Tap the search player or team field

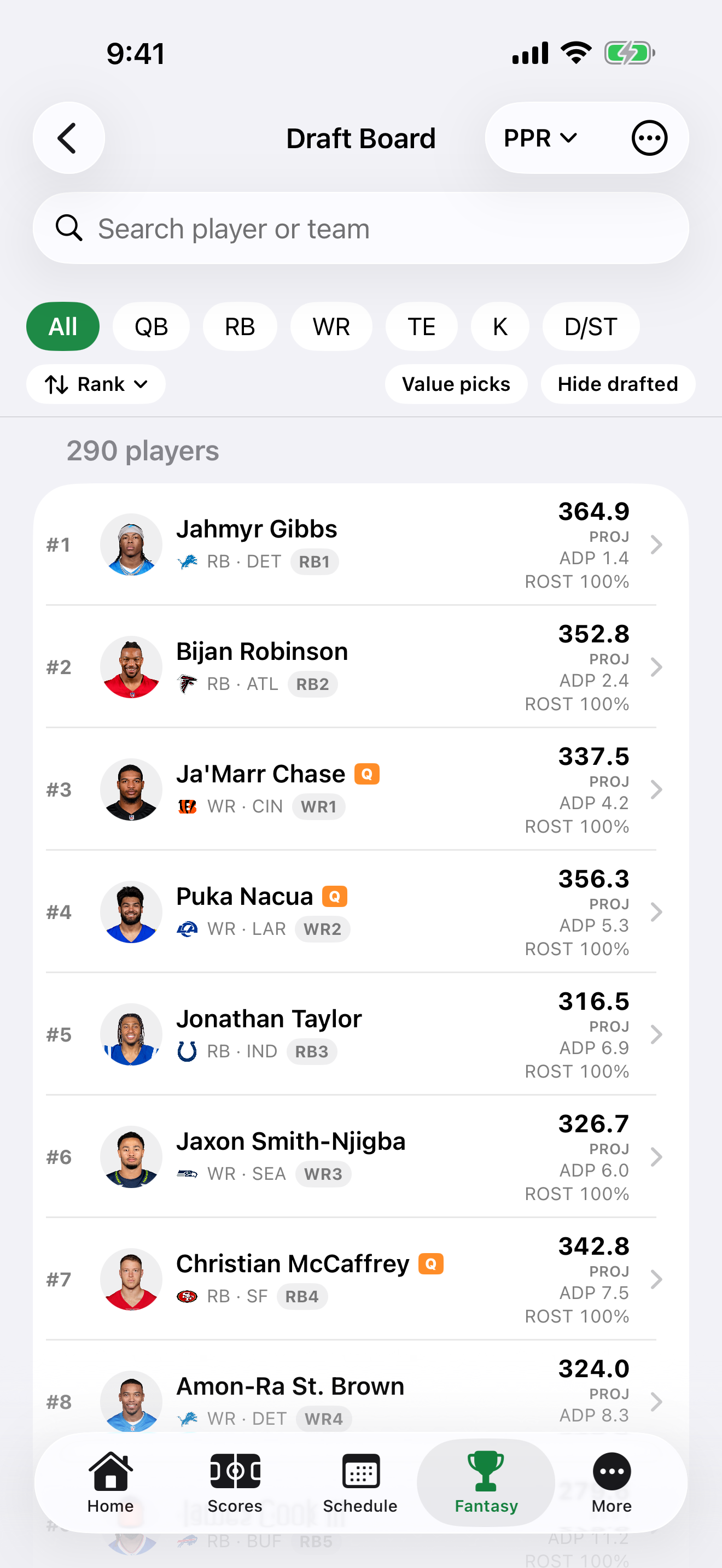click(x=361, y=229)
